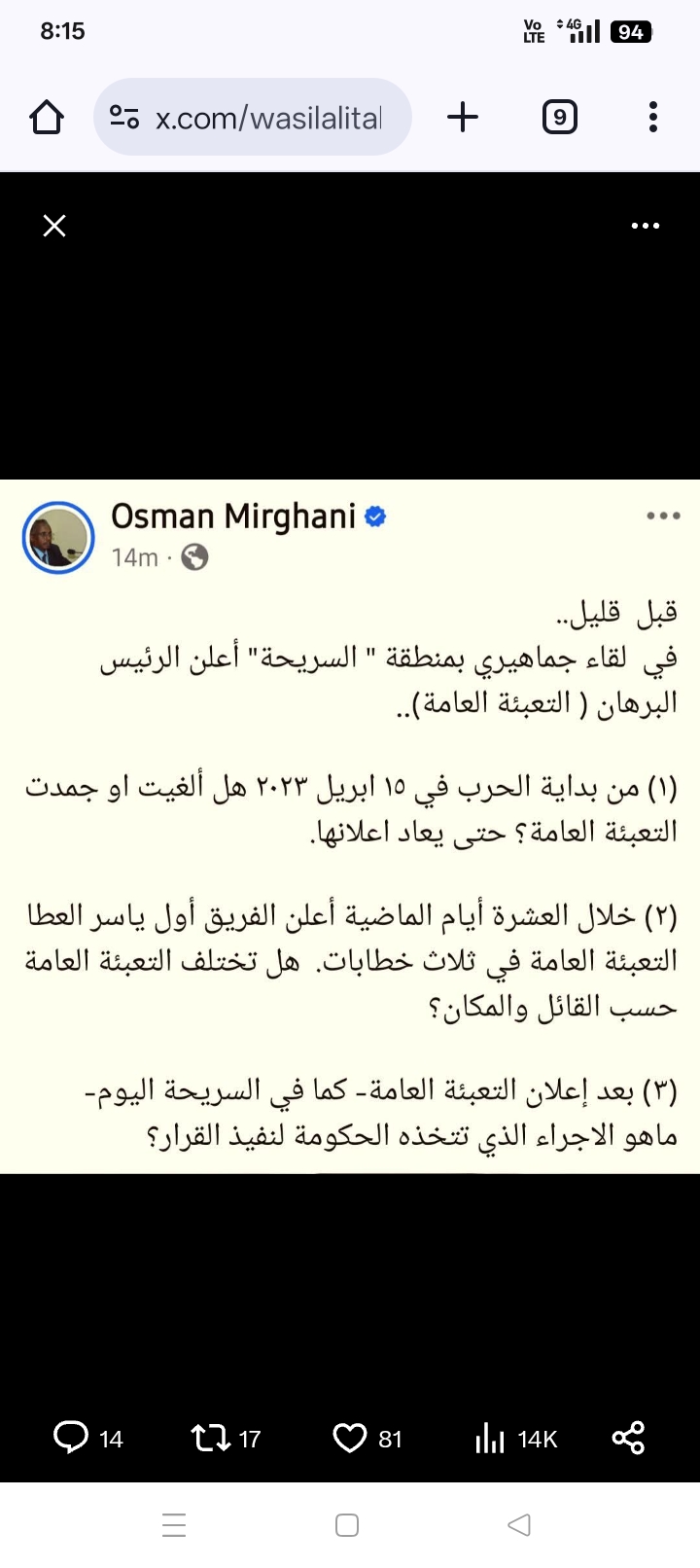Open the tab switcher showing 9

click(x=559, y=118)
